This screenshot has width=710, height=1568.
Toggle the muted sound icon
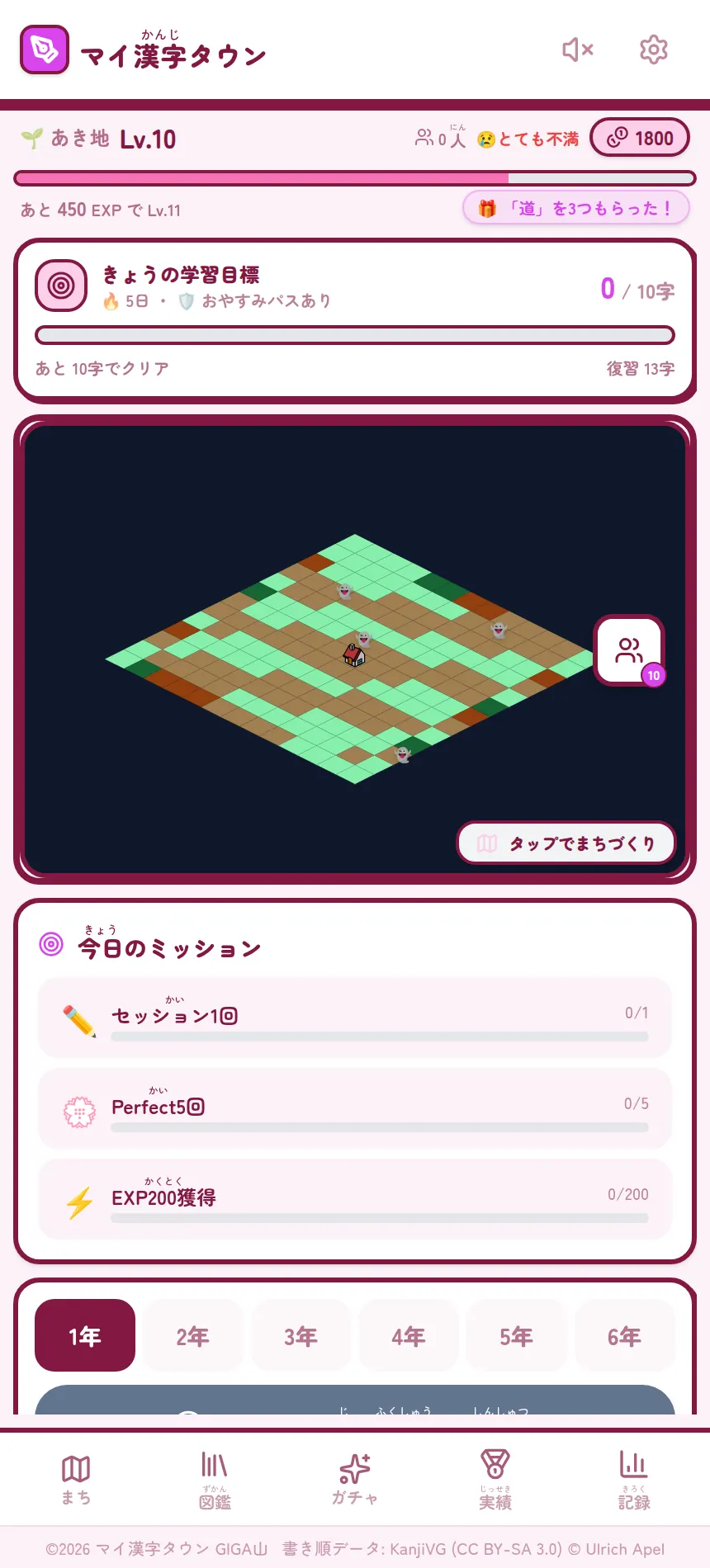pyautogui.click(x=578, y=50)
